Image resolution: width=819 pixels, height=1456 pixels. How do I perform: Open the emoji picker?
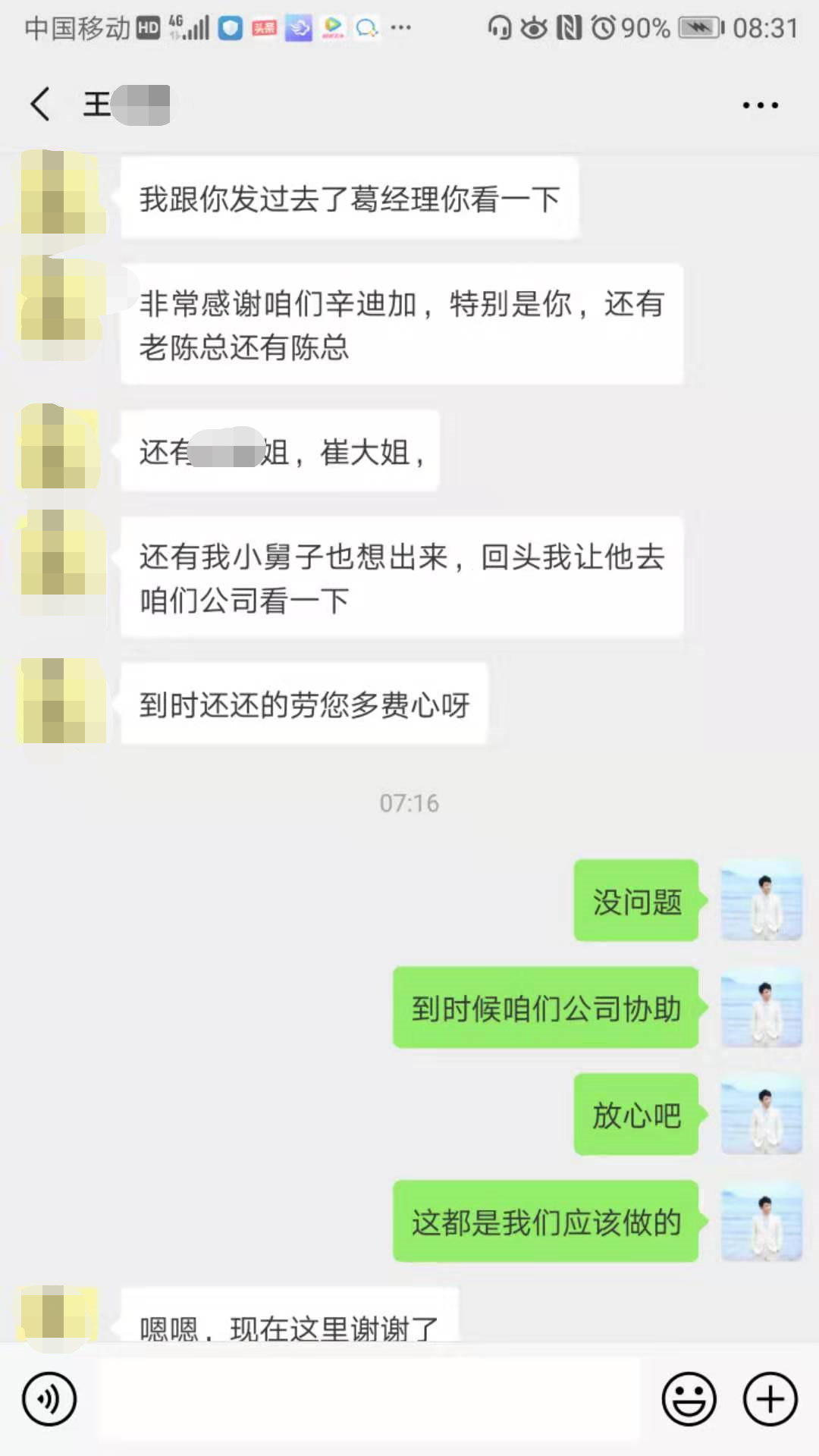[x=689, y=1399]
